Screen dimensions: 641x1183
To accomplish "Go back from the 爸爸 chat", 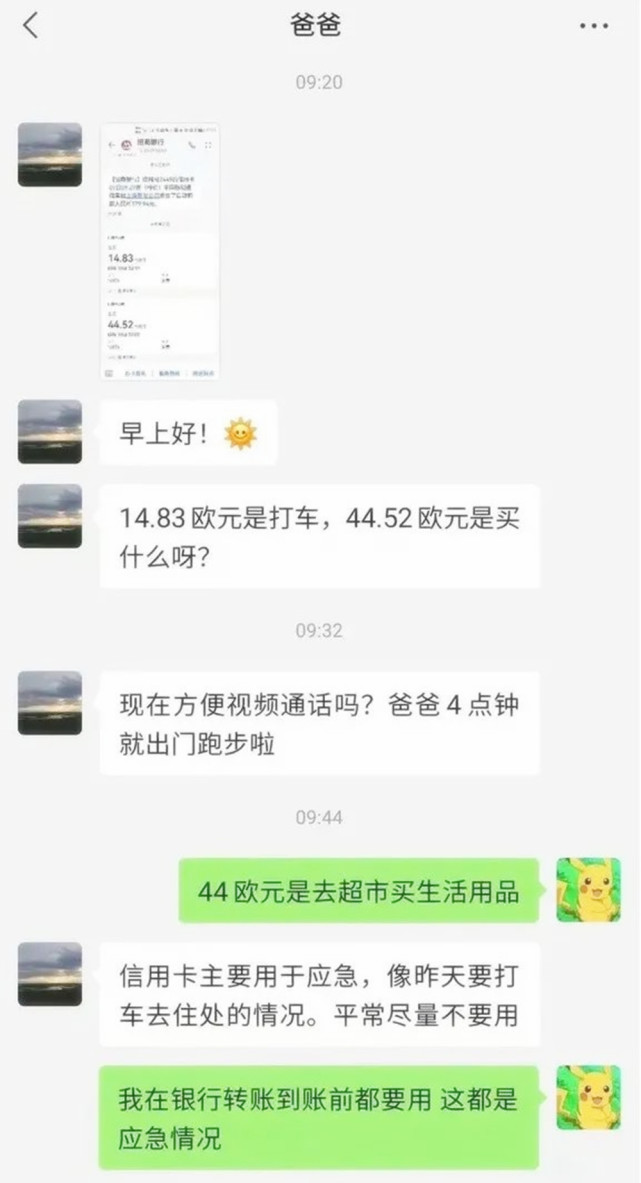I will [30, 26].
